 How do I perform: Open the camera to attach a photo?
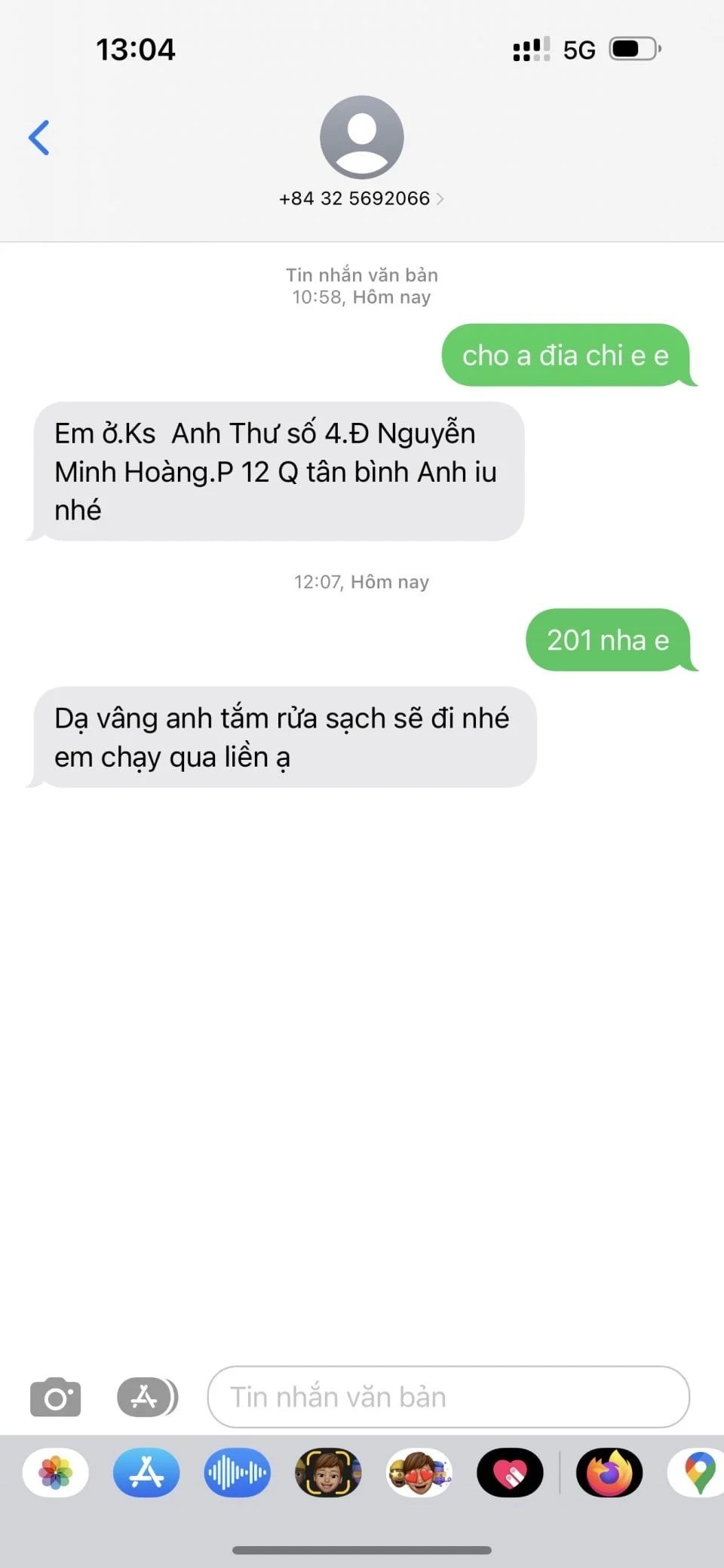click(55, 1397)
